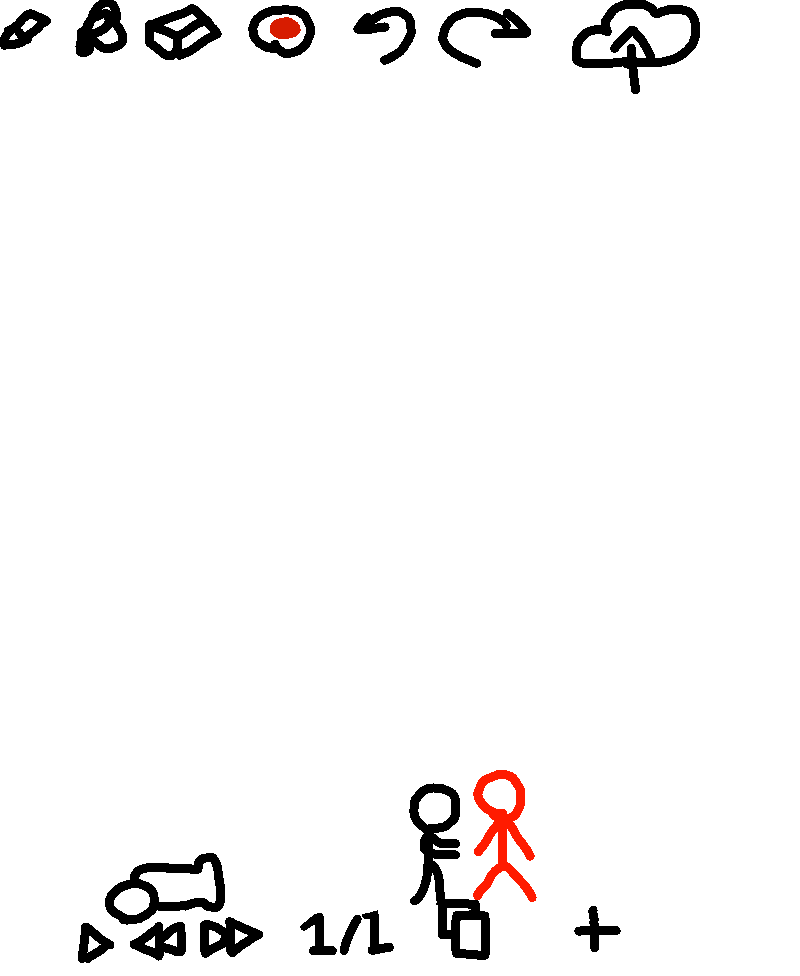Open the red color picker
The height and width of the screenshot is (976, 800).
(281, 30)
